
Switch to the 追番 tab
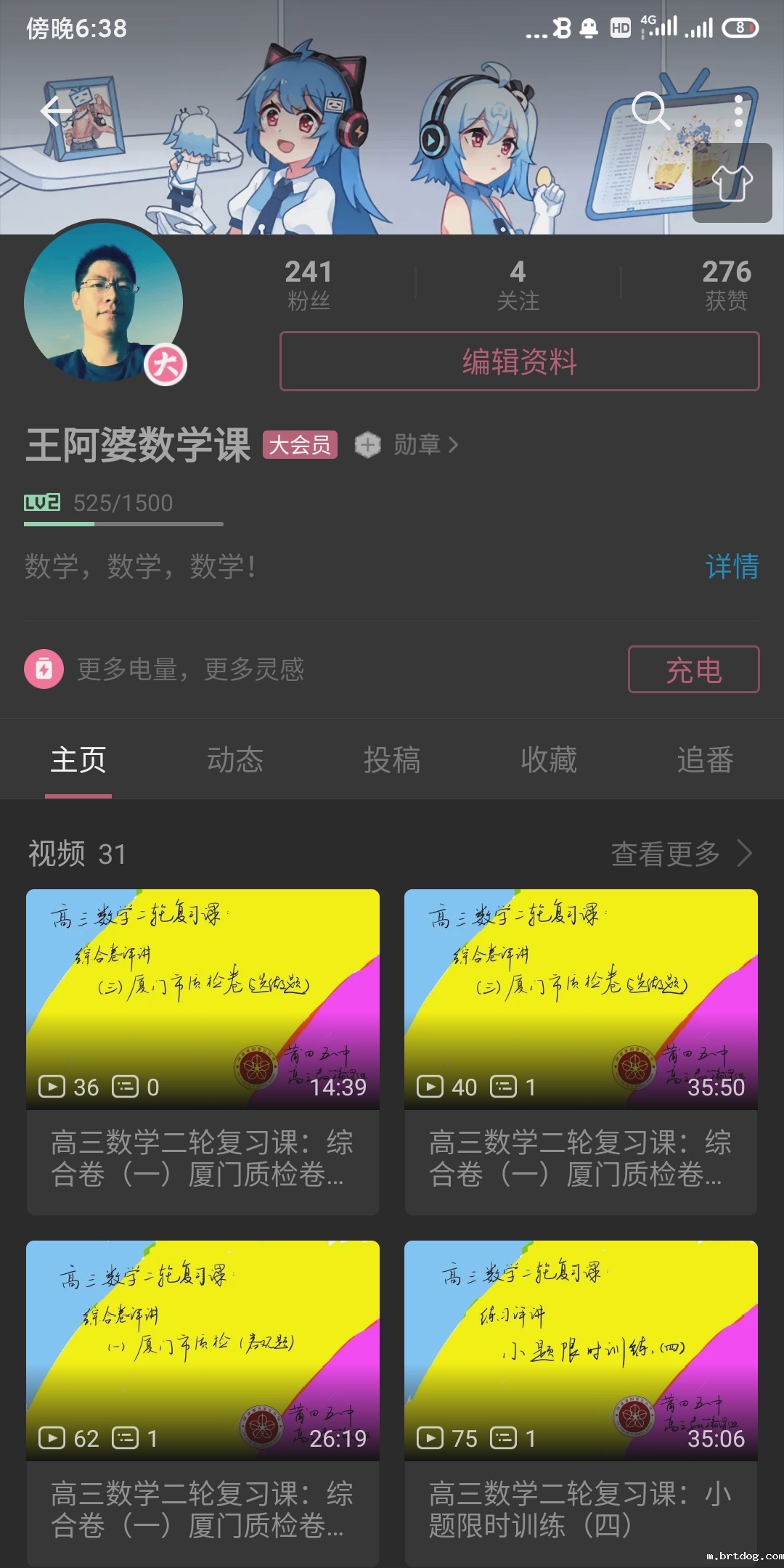tap(705, 760)
